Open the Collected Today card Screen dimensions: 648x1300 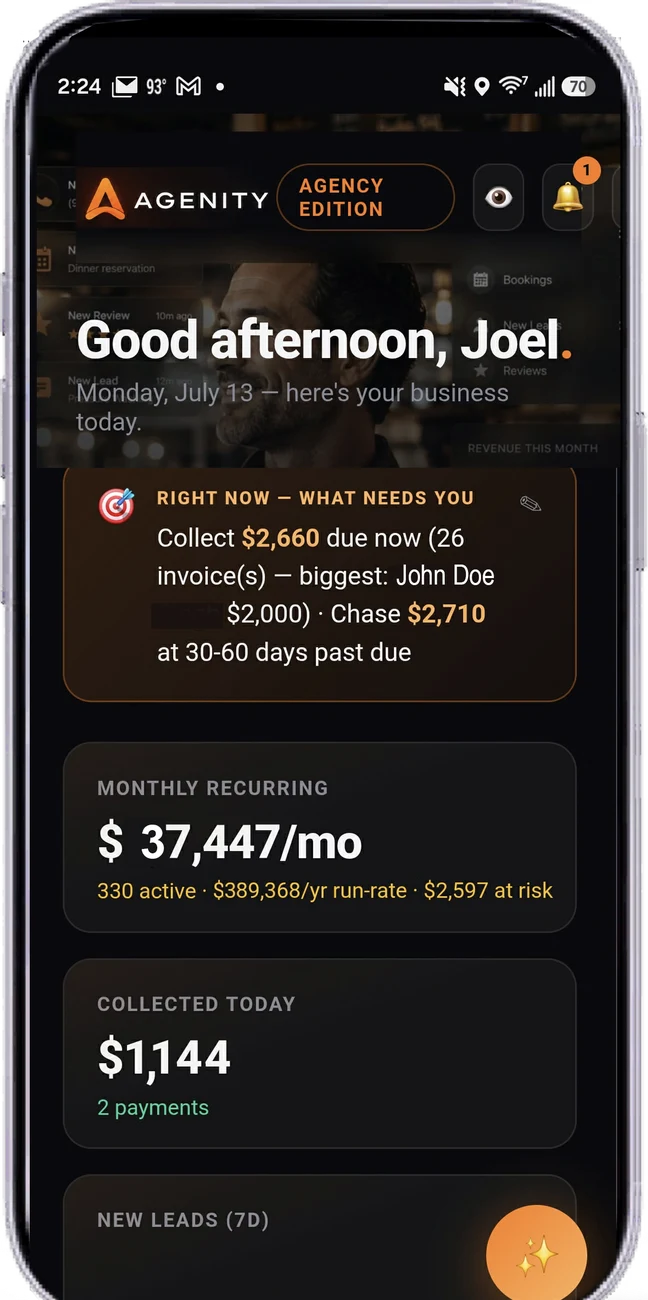tap(320, 1053)
